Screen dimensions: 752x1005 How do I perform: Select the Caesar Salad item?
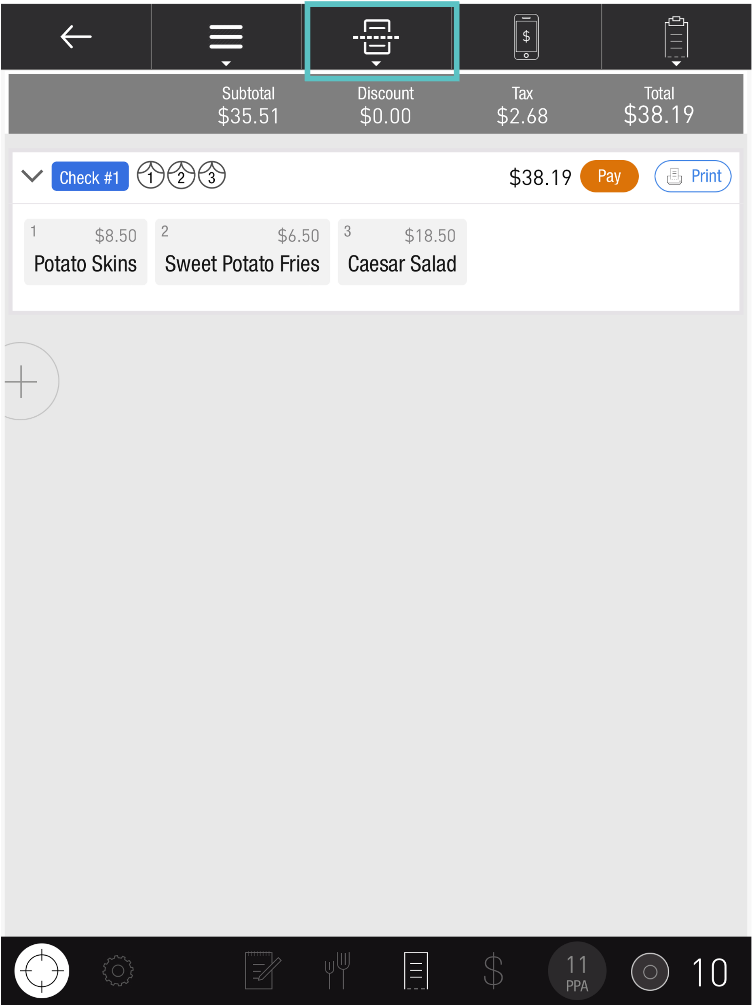[402, 252]
